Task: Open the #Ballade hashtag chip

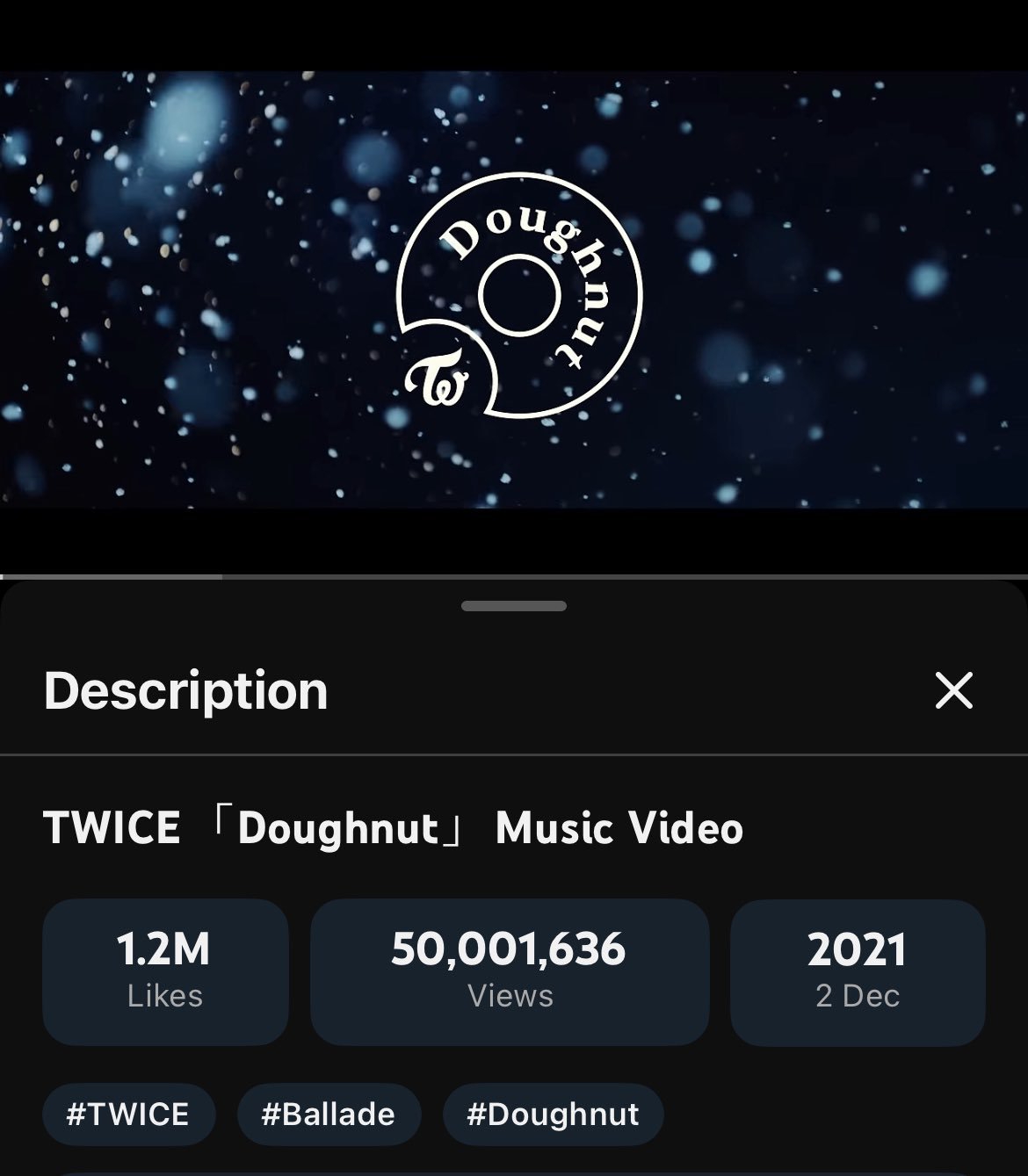Action: click(x=329, y=1114)
